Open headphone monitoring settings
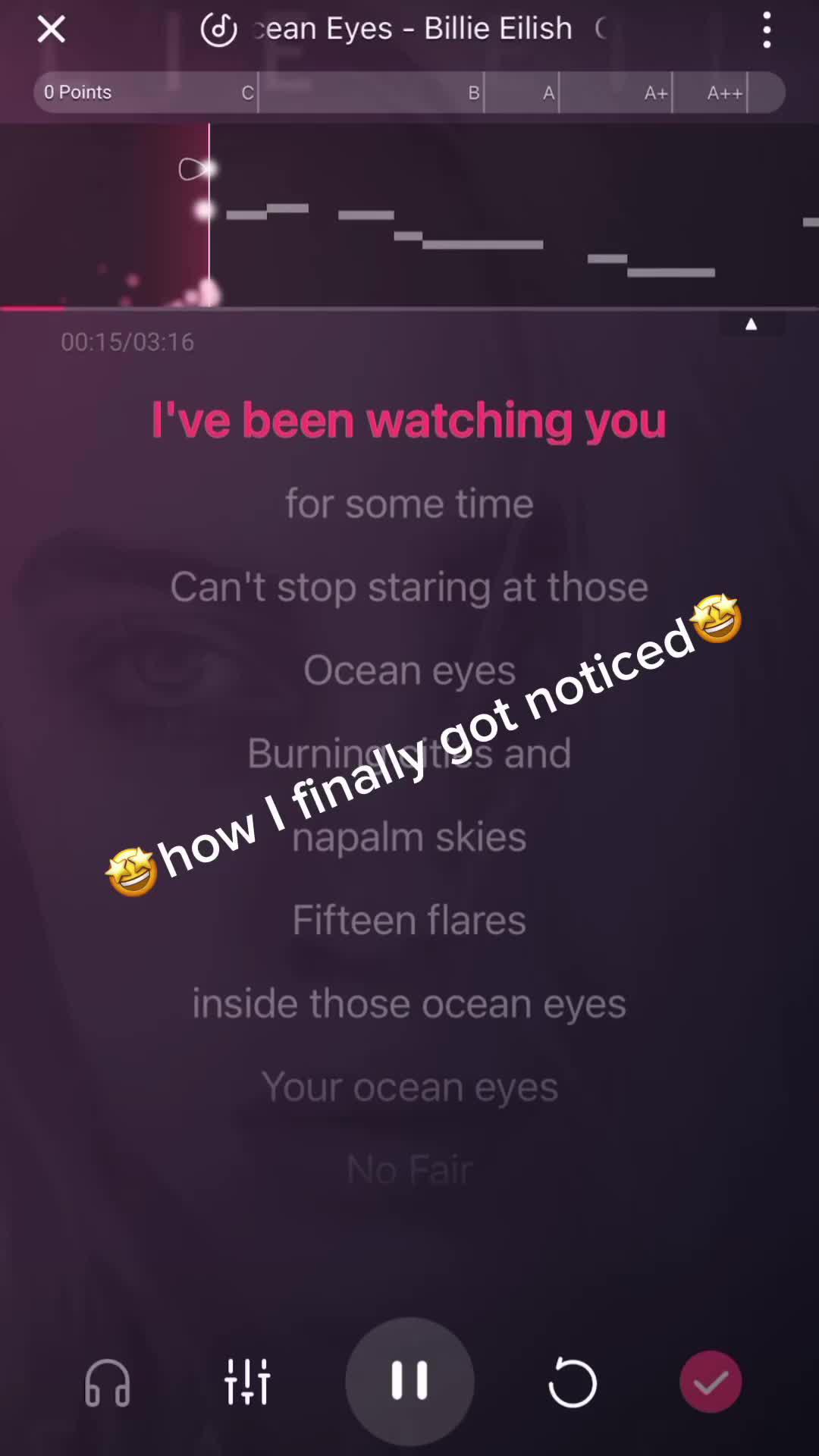Viewport: 819px width, 1456px height. (107, 1382)
